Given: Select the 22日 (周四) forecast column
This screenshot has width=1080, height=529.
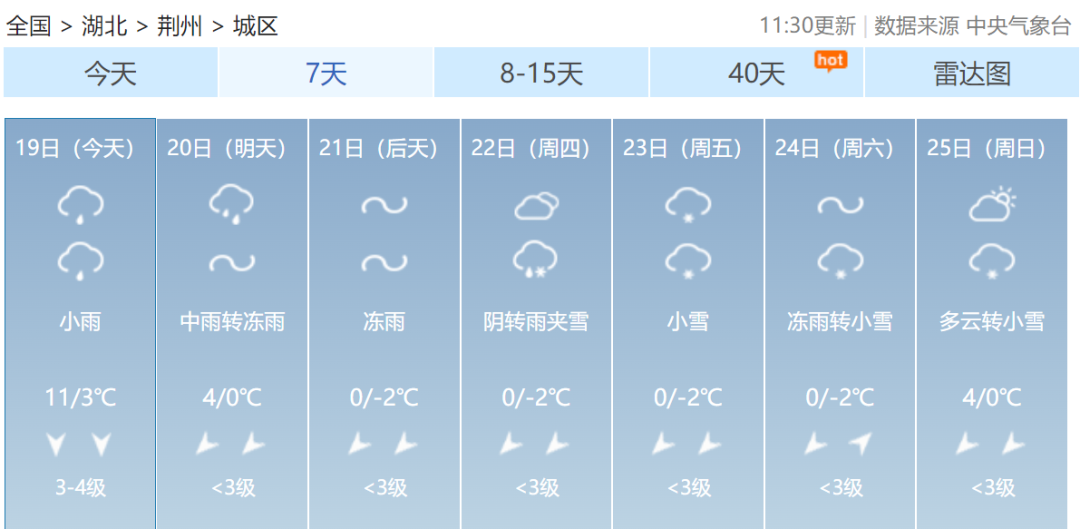Looking at the screenshot, I should click(536, 320).
